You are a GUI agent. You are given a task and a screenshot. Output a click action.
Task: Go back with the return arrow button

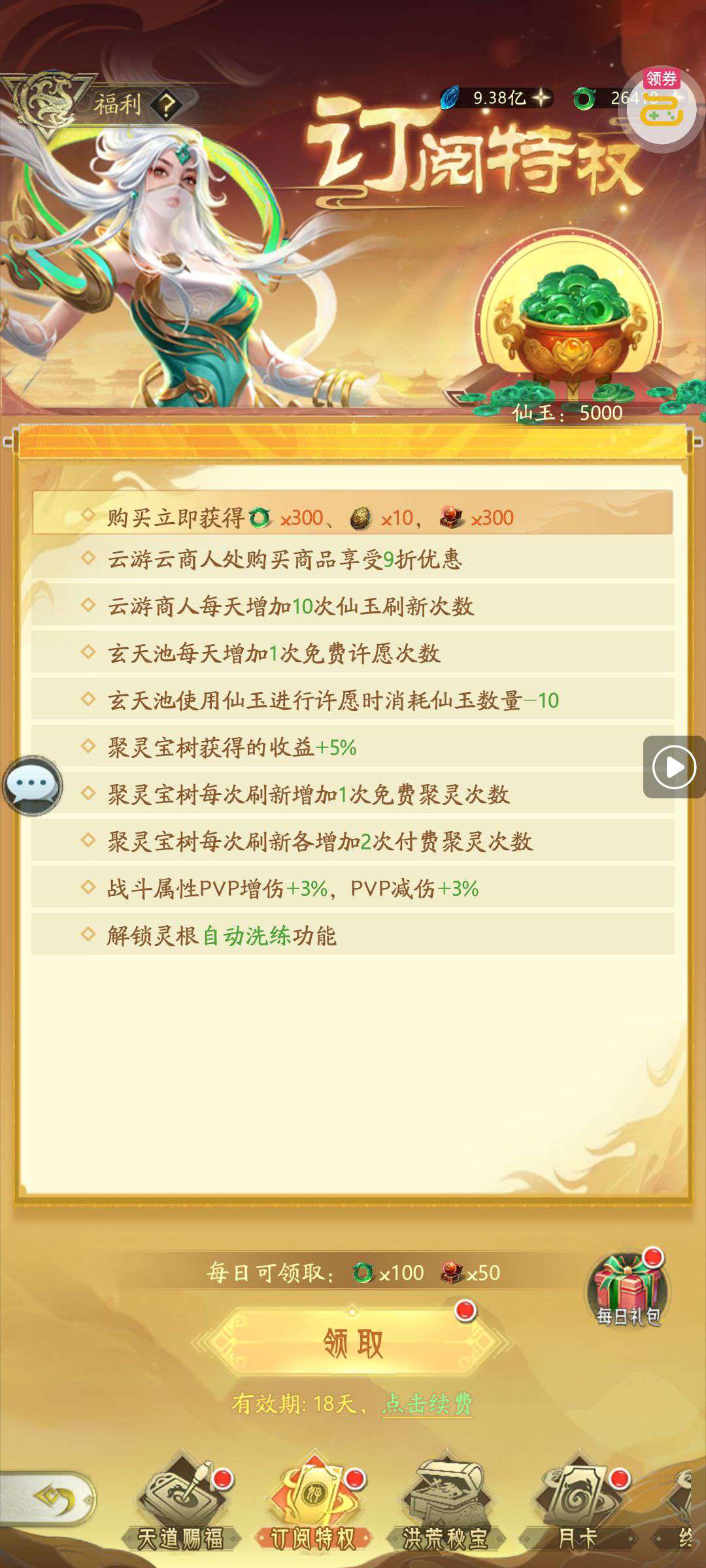tap(52, 1496)
